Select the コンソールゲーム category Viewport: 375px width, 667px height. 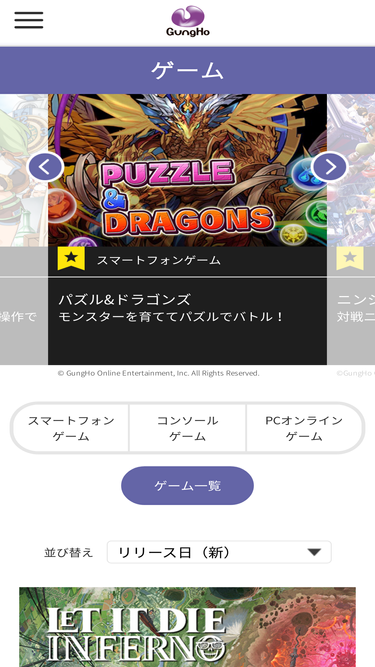click(188, 428)
